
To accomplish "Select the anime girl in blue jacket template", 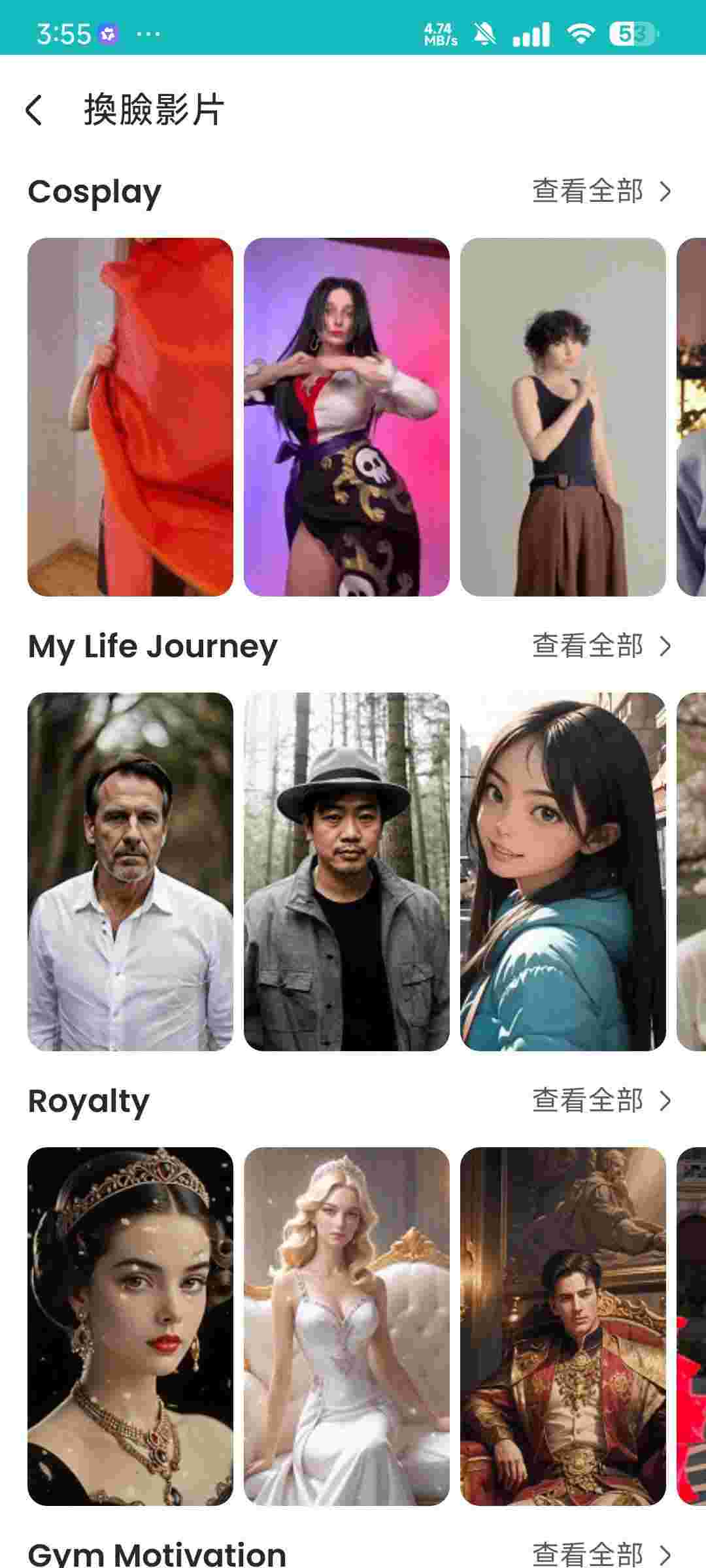I will point(563,872).
